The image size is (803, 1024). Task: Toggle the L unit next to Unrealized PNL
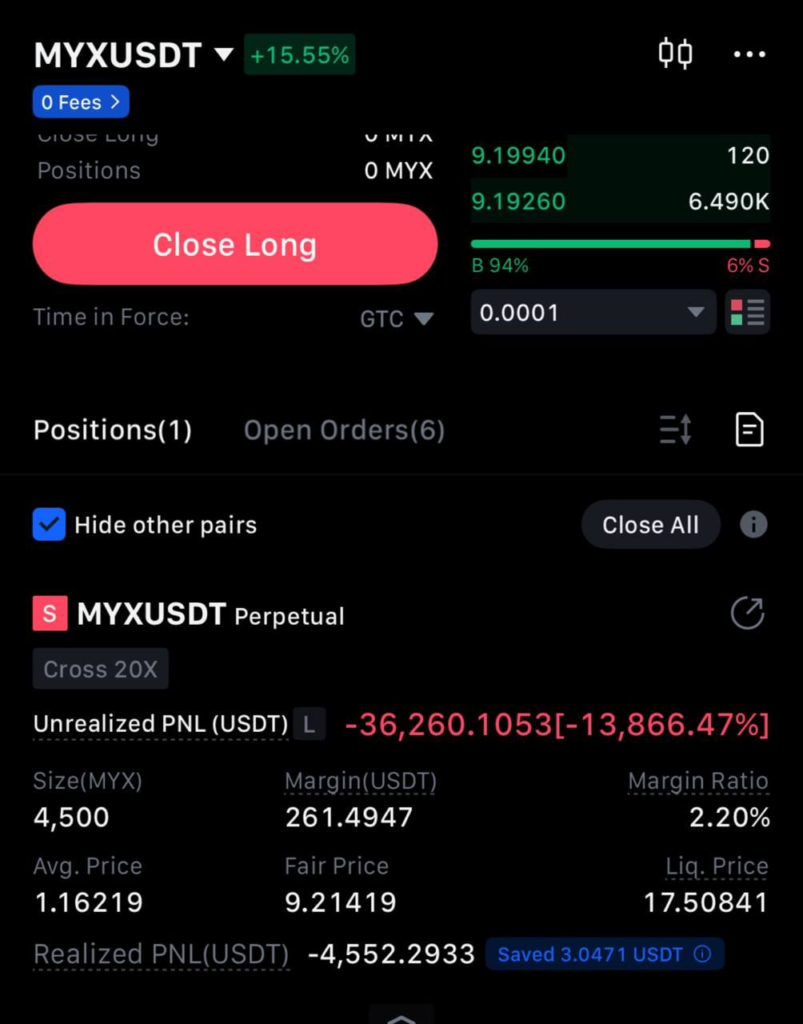pyautogui.click(x=308, y=723)
